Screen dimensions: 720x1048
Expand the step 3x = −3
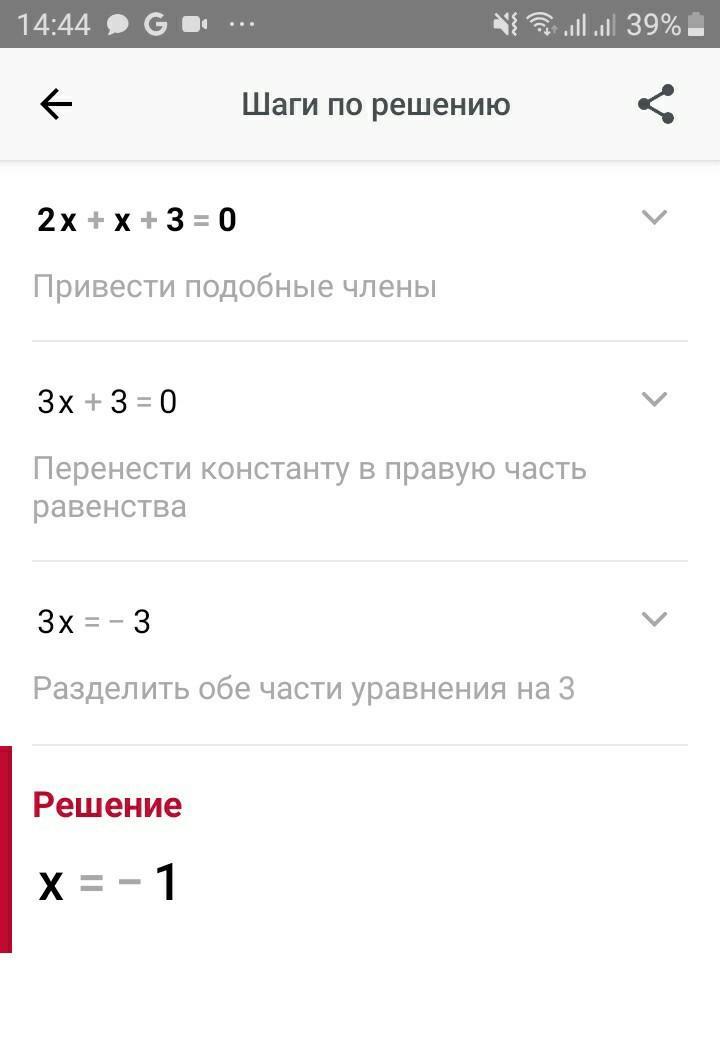click(654, 620)
